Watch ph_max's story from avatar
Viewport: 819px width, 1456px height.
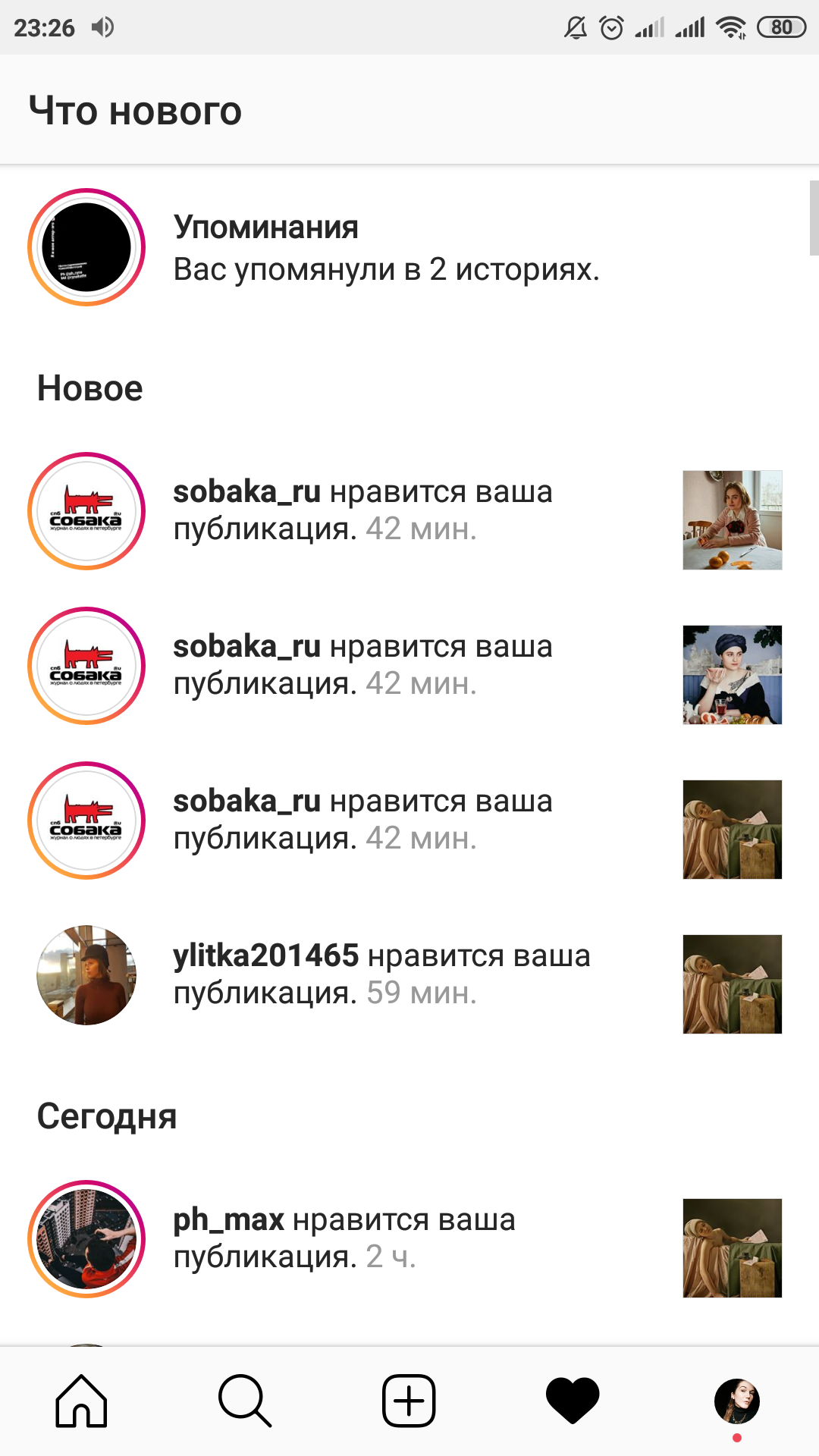coord(86,1239)
